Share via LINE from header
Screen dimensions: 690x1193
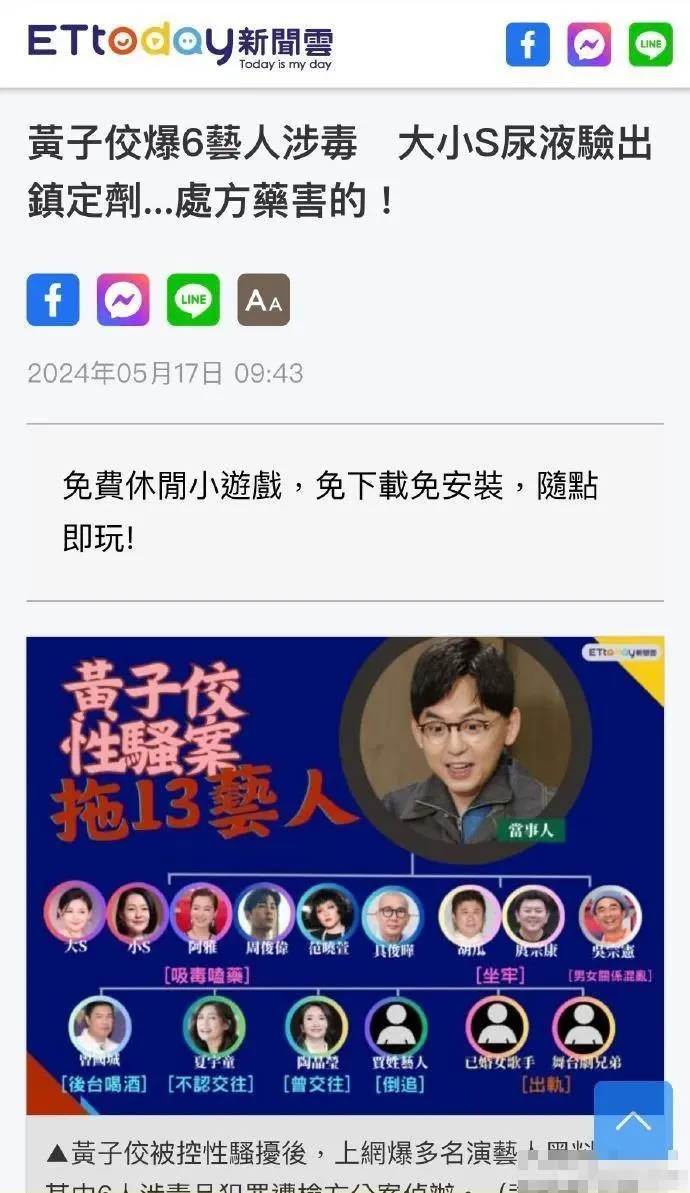tap(650, 44)
